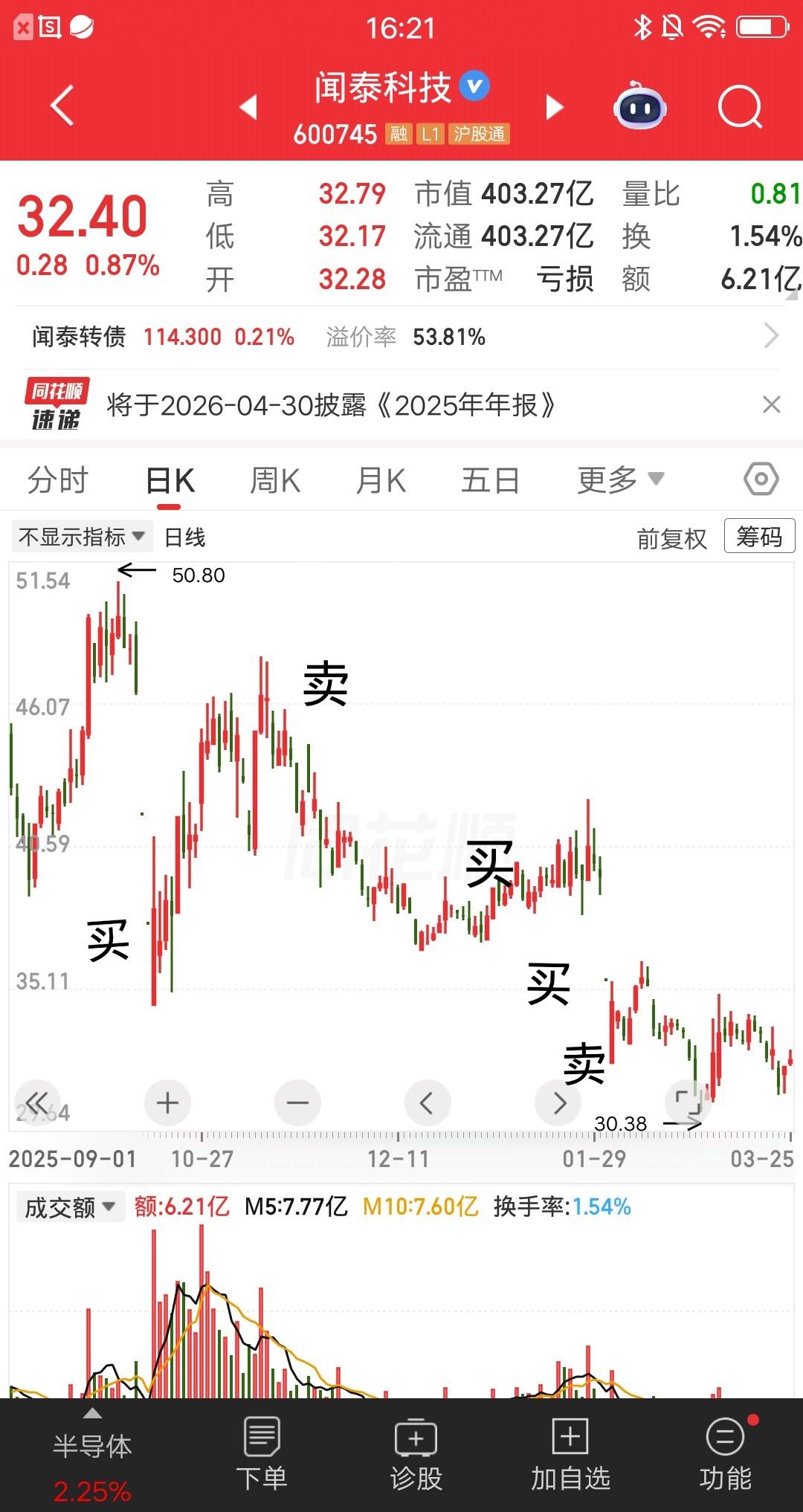
Task: Open the 成交额 indicator dropdown
Action: [70, 1206]
